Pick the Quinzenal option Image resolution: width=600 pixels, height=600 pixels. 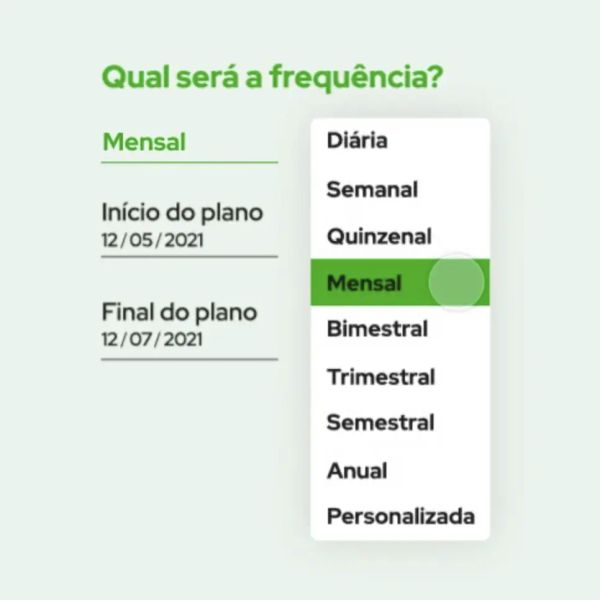[x=379, y=237]
